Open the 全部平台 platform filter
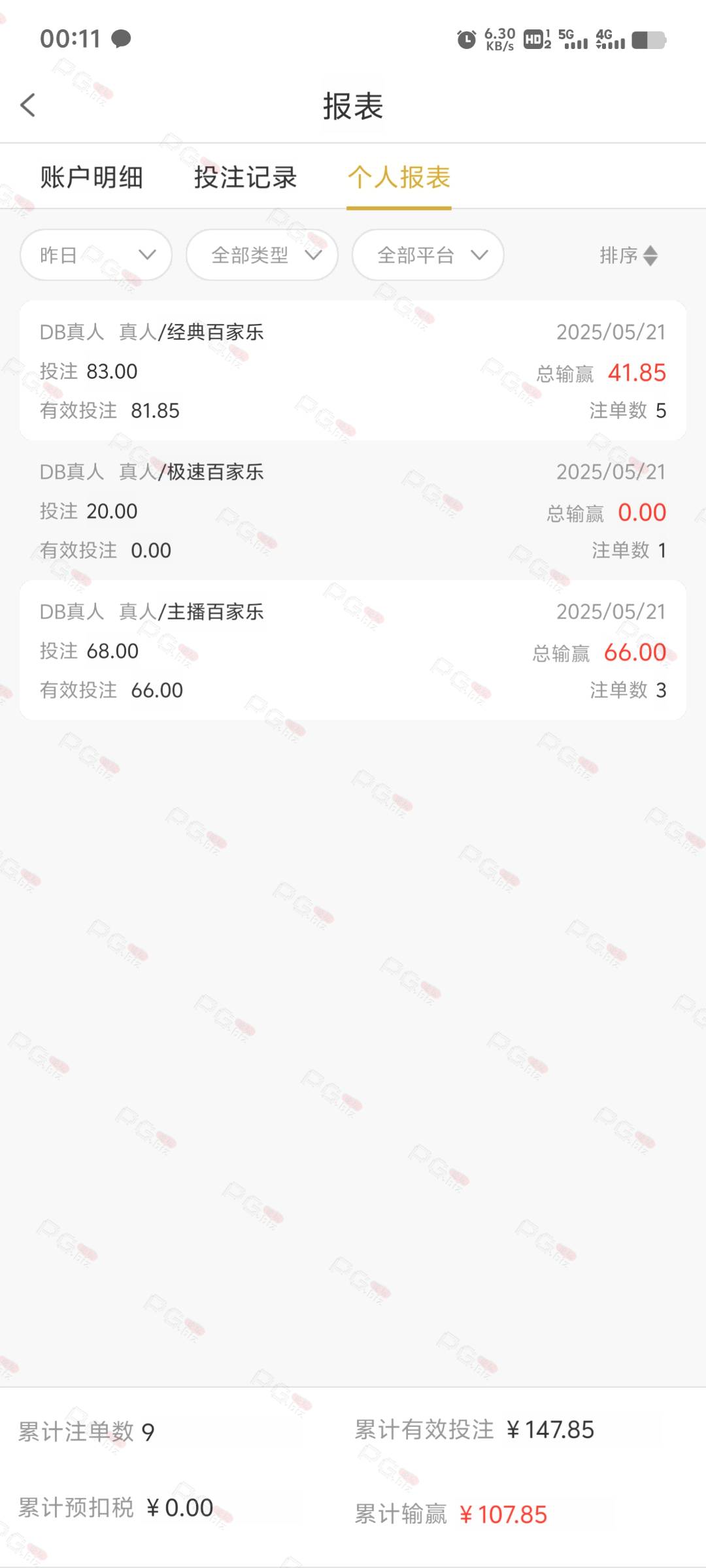 tap(428, 255)
